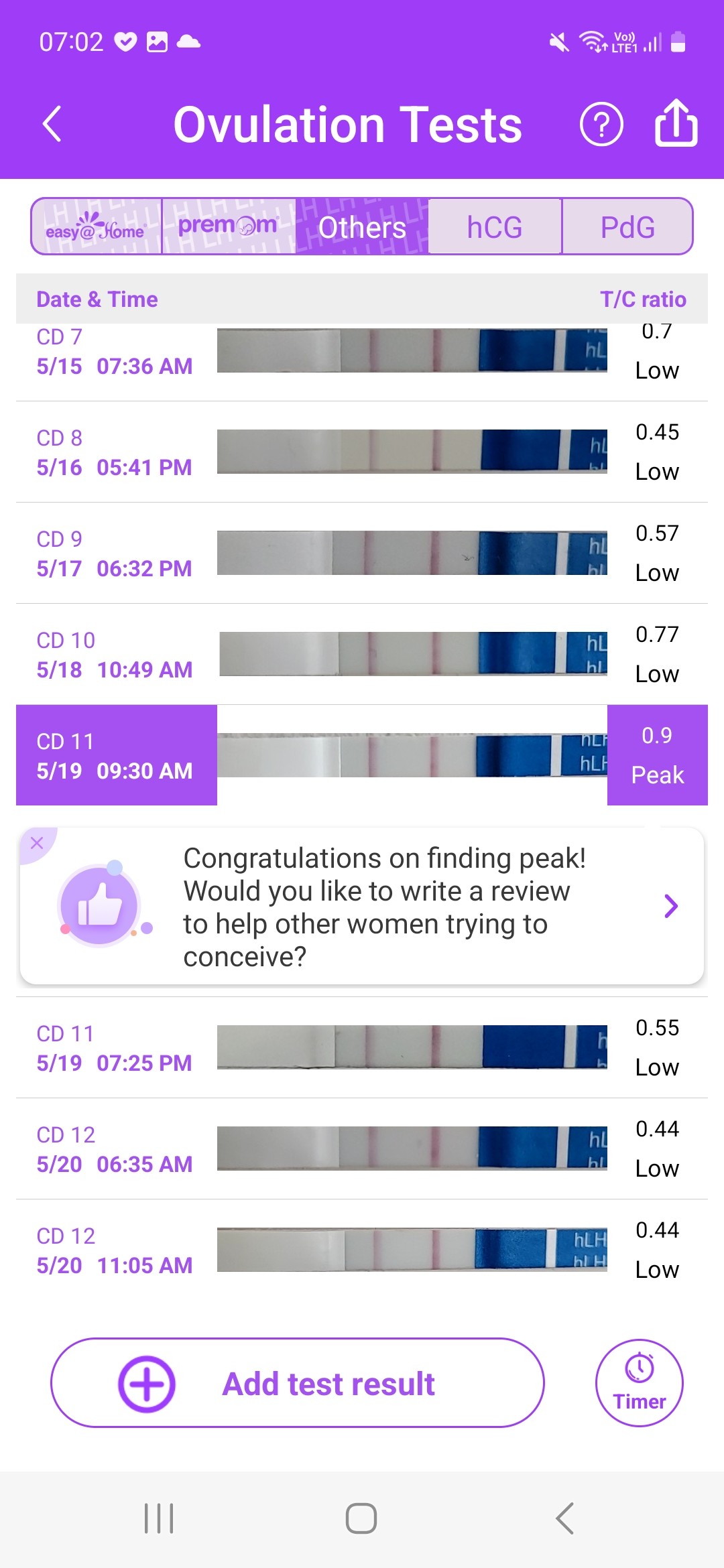Image resolution: width=724 pixels, height=1568 pixels.
Task: Open the write a review prompt
Action: coord(670,906)
